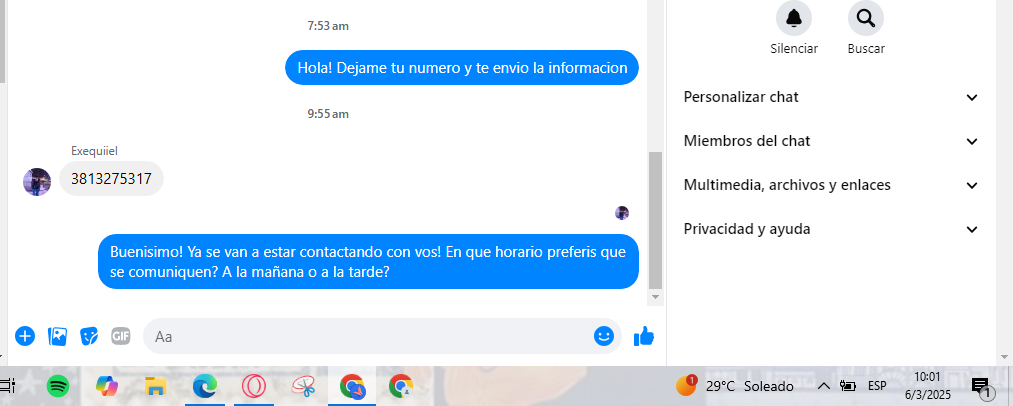Mute notifications with the Silenciar bell
Screen dimensions: 1013x406
click(794, 18)
